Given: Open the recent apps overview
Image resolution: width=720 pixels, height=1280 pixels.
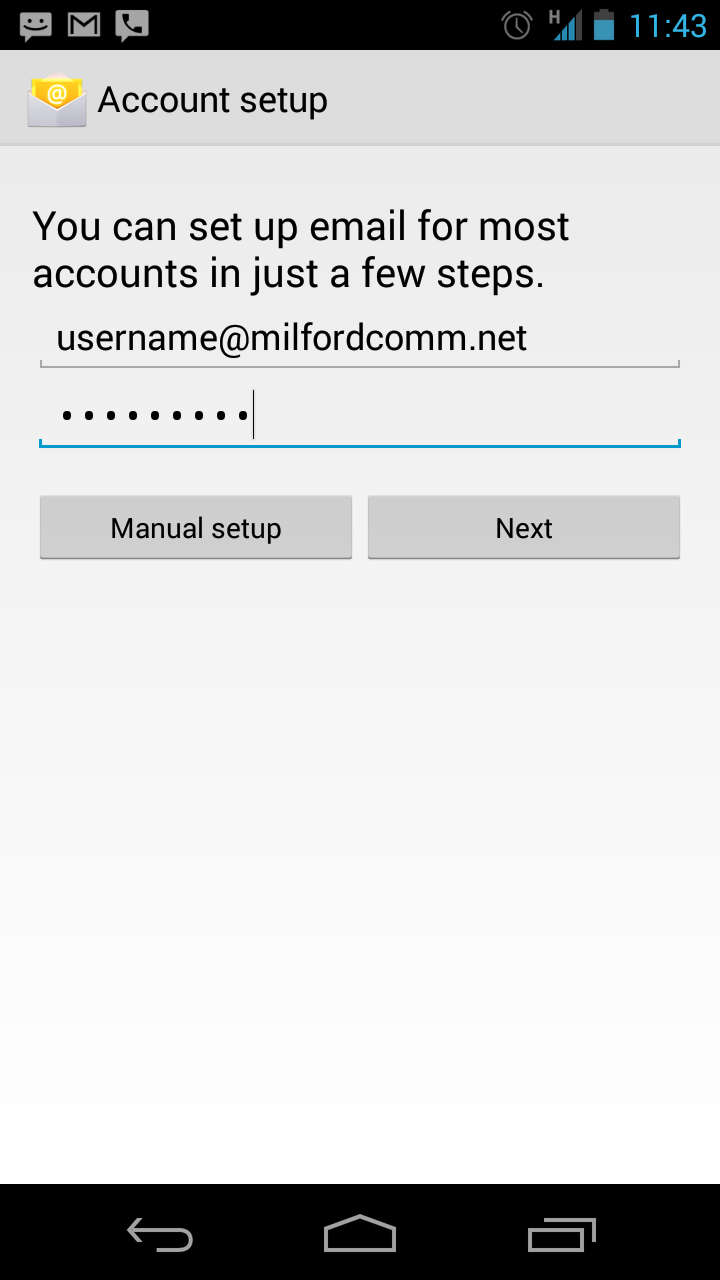Looking at the screenshot, I should coord(560,1234).
